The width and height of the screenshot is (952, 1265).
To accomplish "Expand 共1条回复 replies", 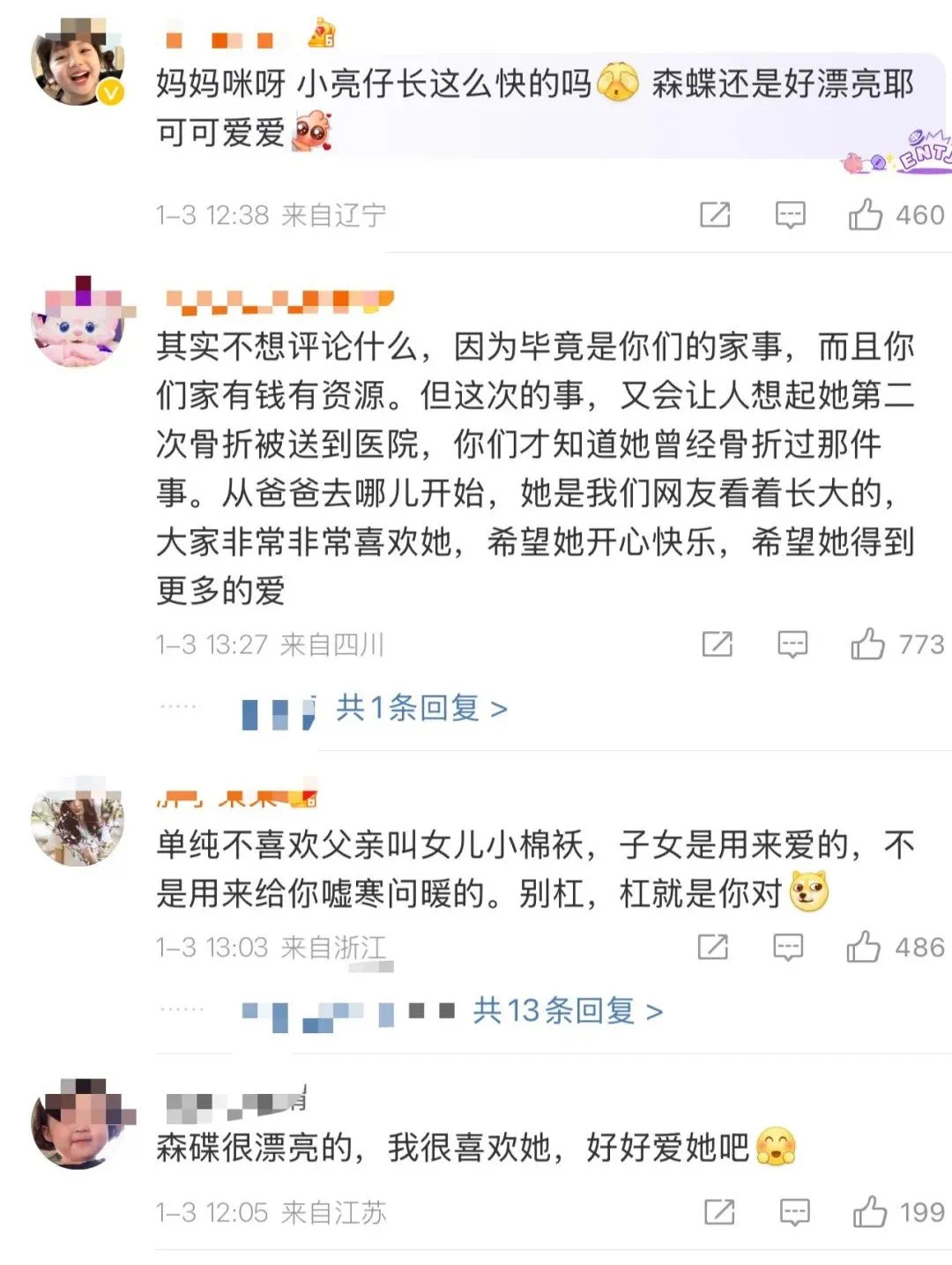I will (421, 708).
